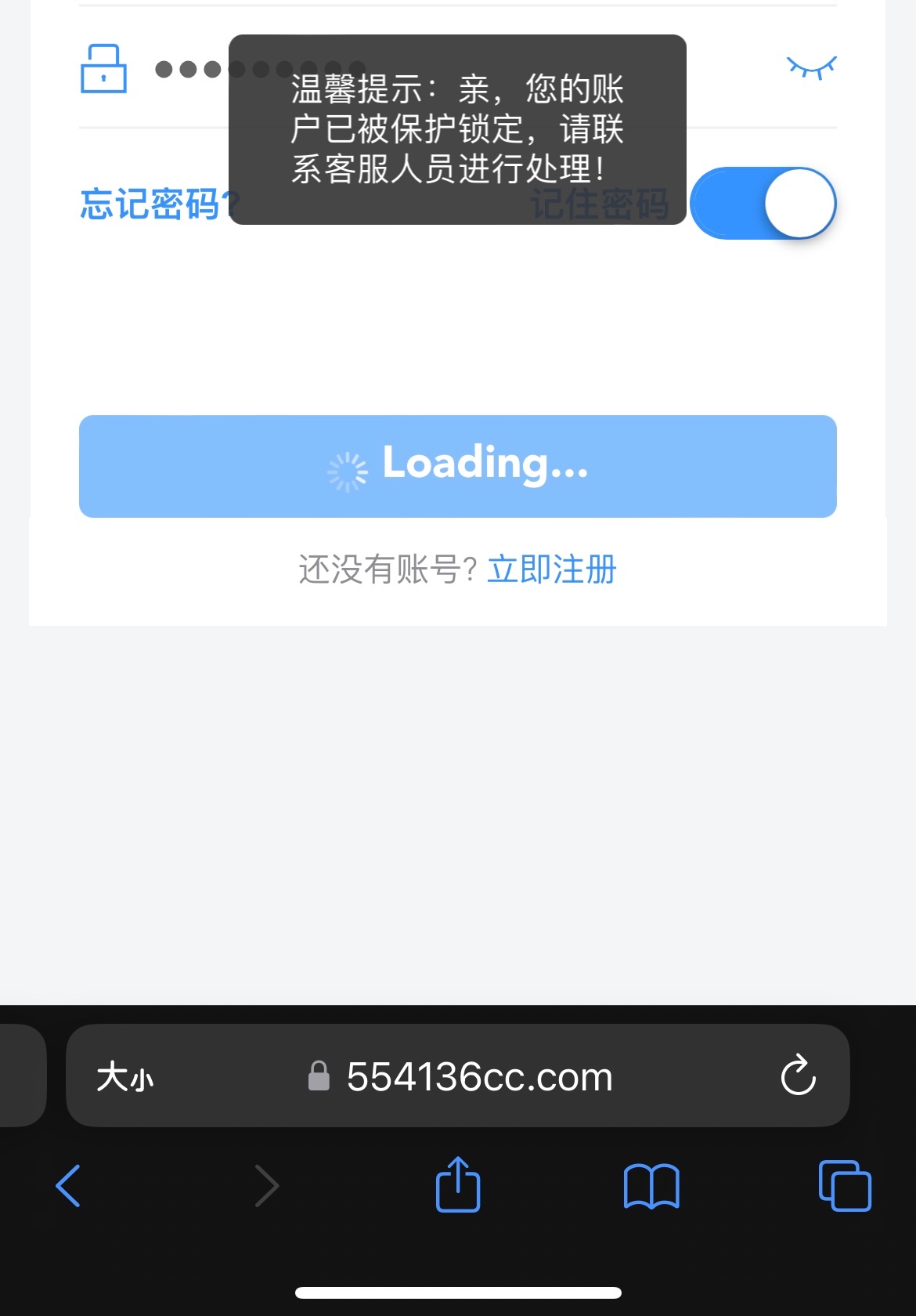Open the 立即注册 register link
Screen dimensions: 916x1316
[552, 569]
